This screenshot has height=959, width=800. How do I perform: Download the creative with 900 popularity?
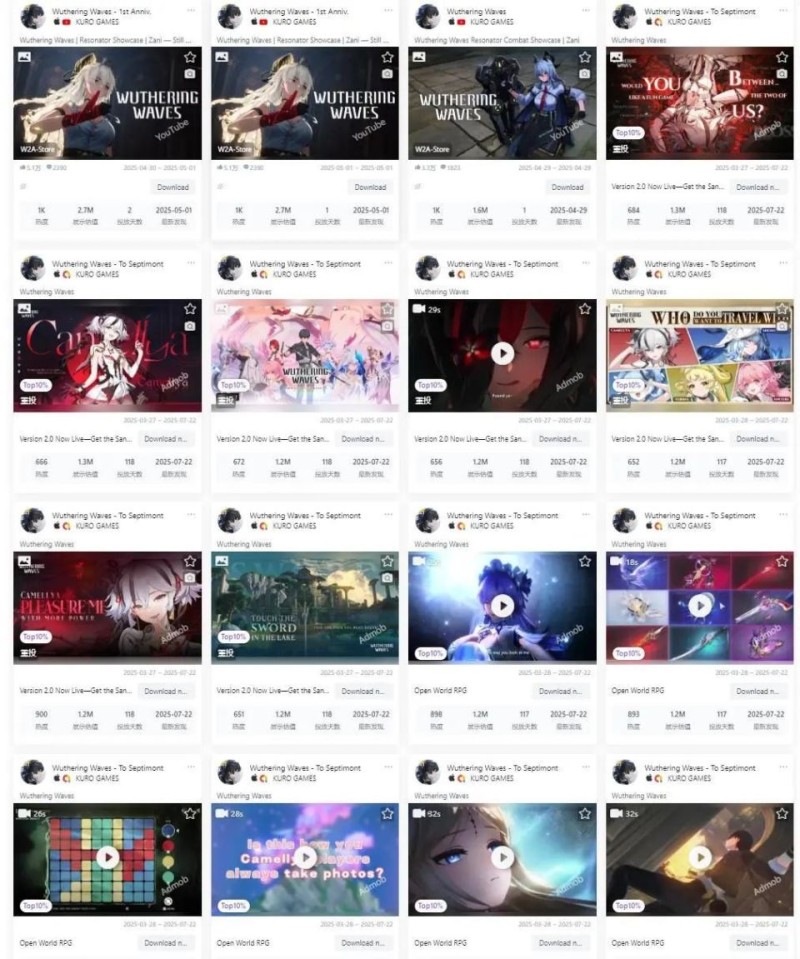(165, 691)
